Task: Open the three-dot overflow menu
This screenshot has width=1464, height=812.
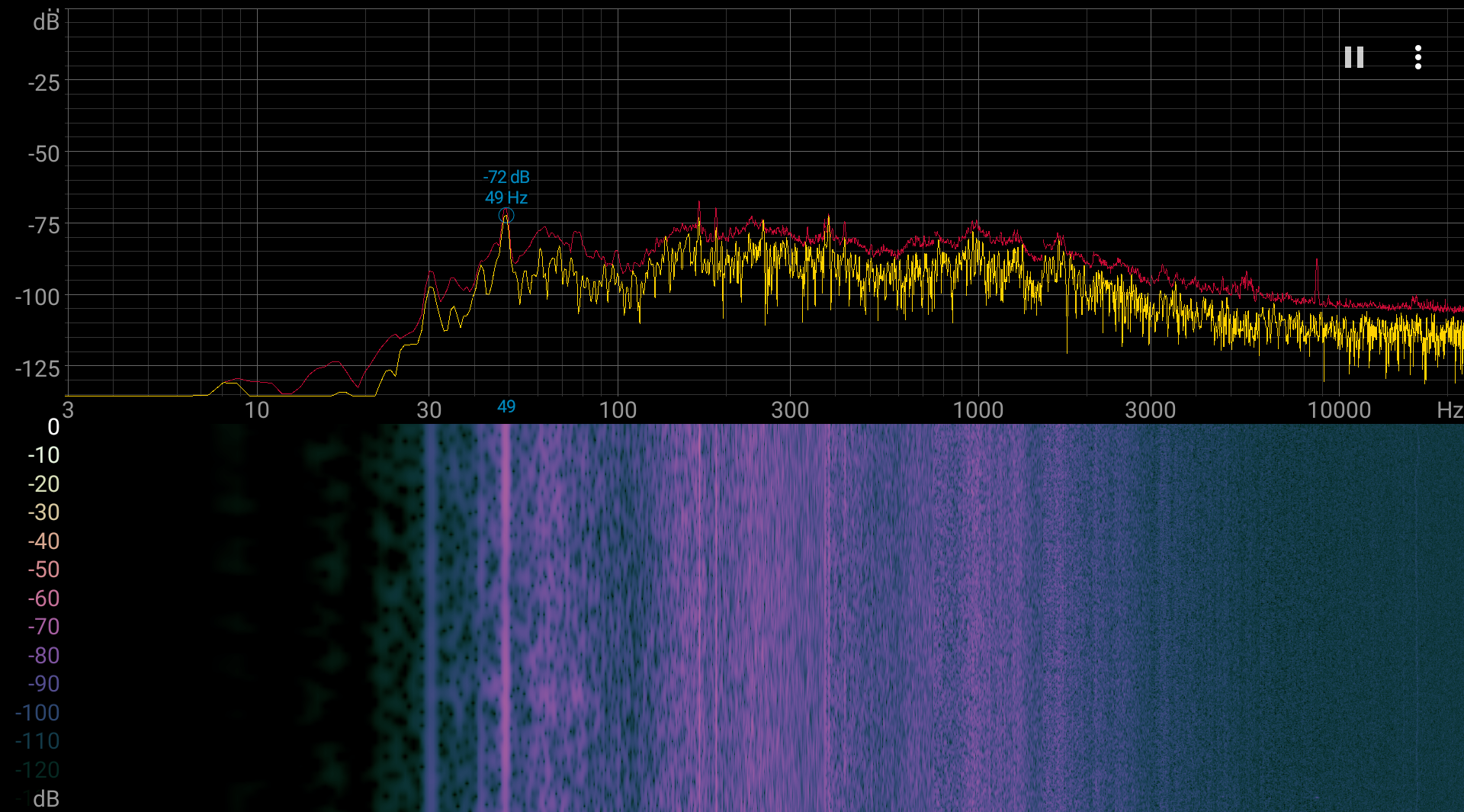Action: (1418, 57)
